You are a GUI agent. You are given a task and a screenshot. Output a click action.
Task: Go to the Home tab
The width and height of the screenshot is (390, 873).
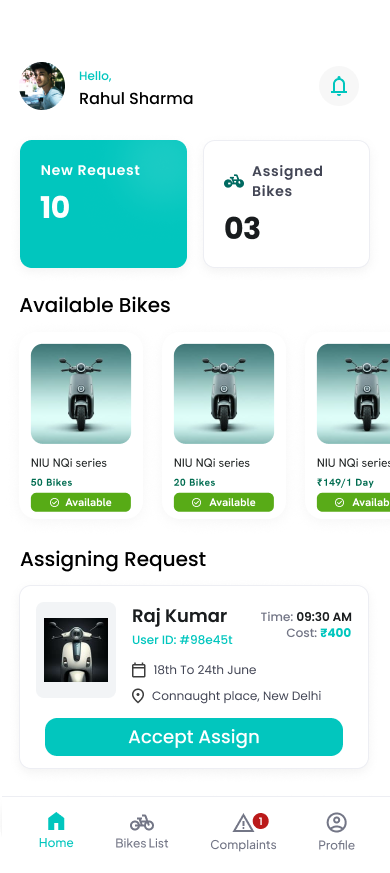(x=56, y=830)
